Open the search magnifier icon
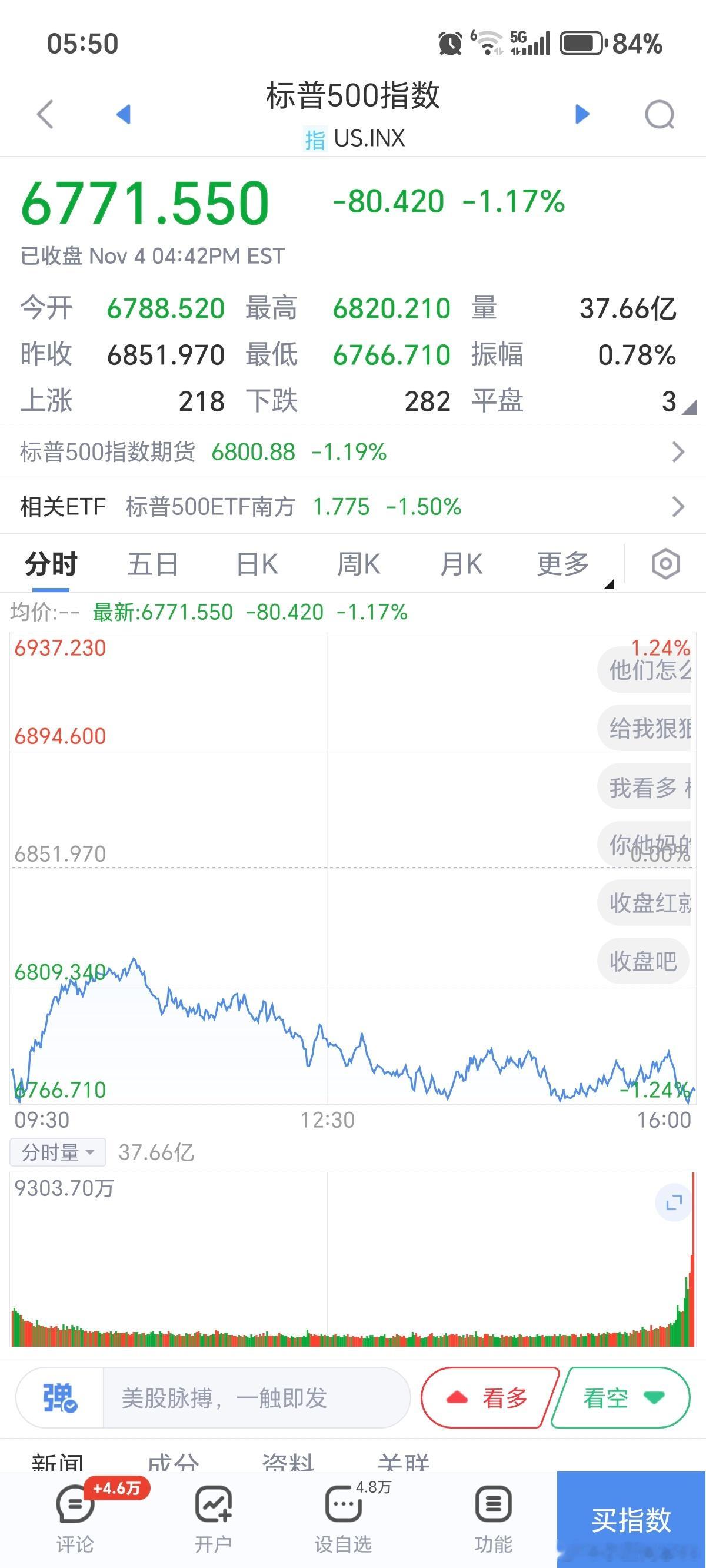 coord(660,113)
